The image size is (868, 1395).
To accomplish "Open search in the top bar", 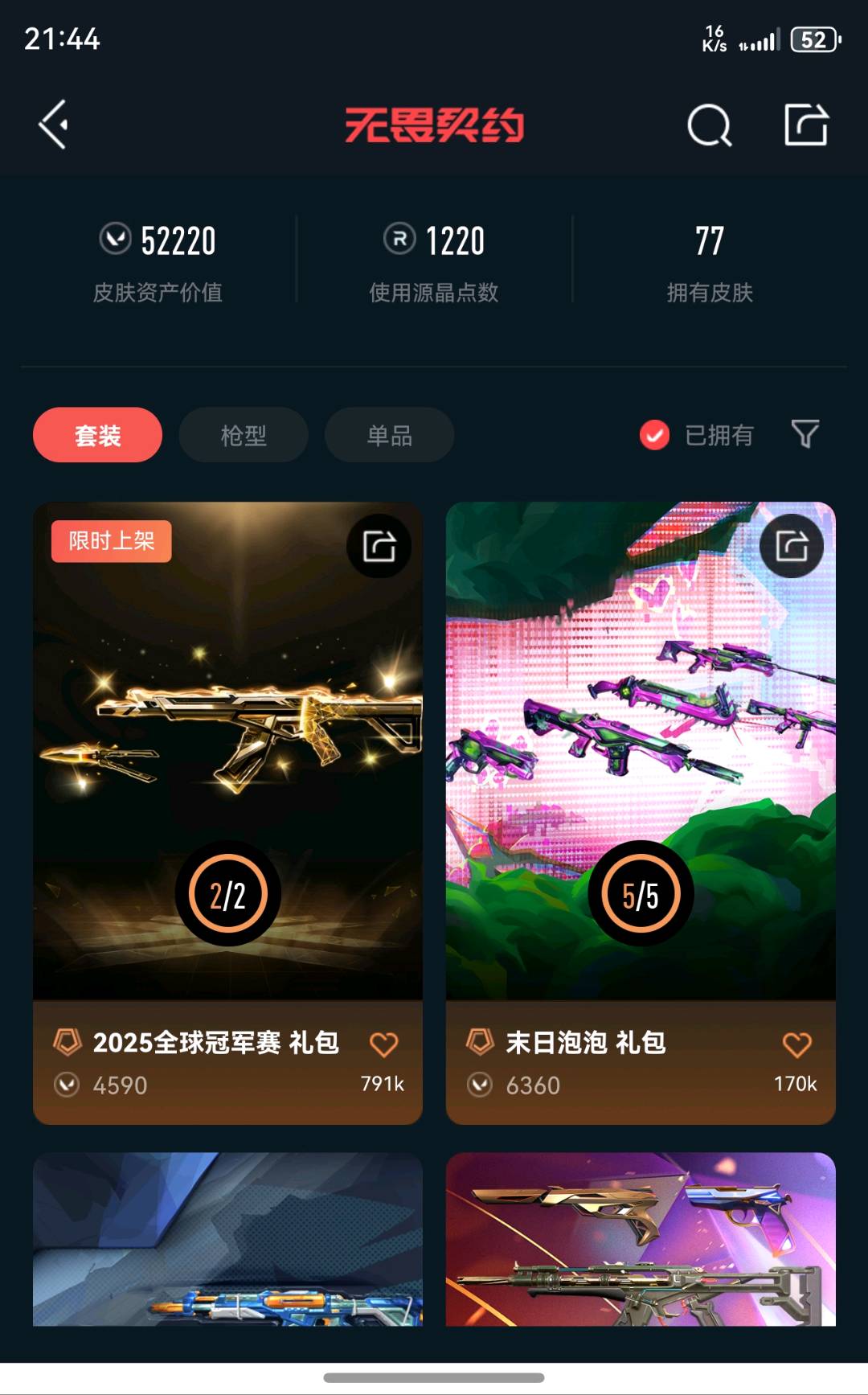I will pos(709,125).
